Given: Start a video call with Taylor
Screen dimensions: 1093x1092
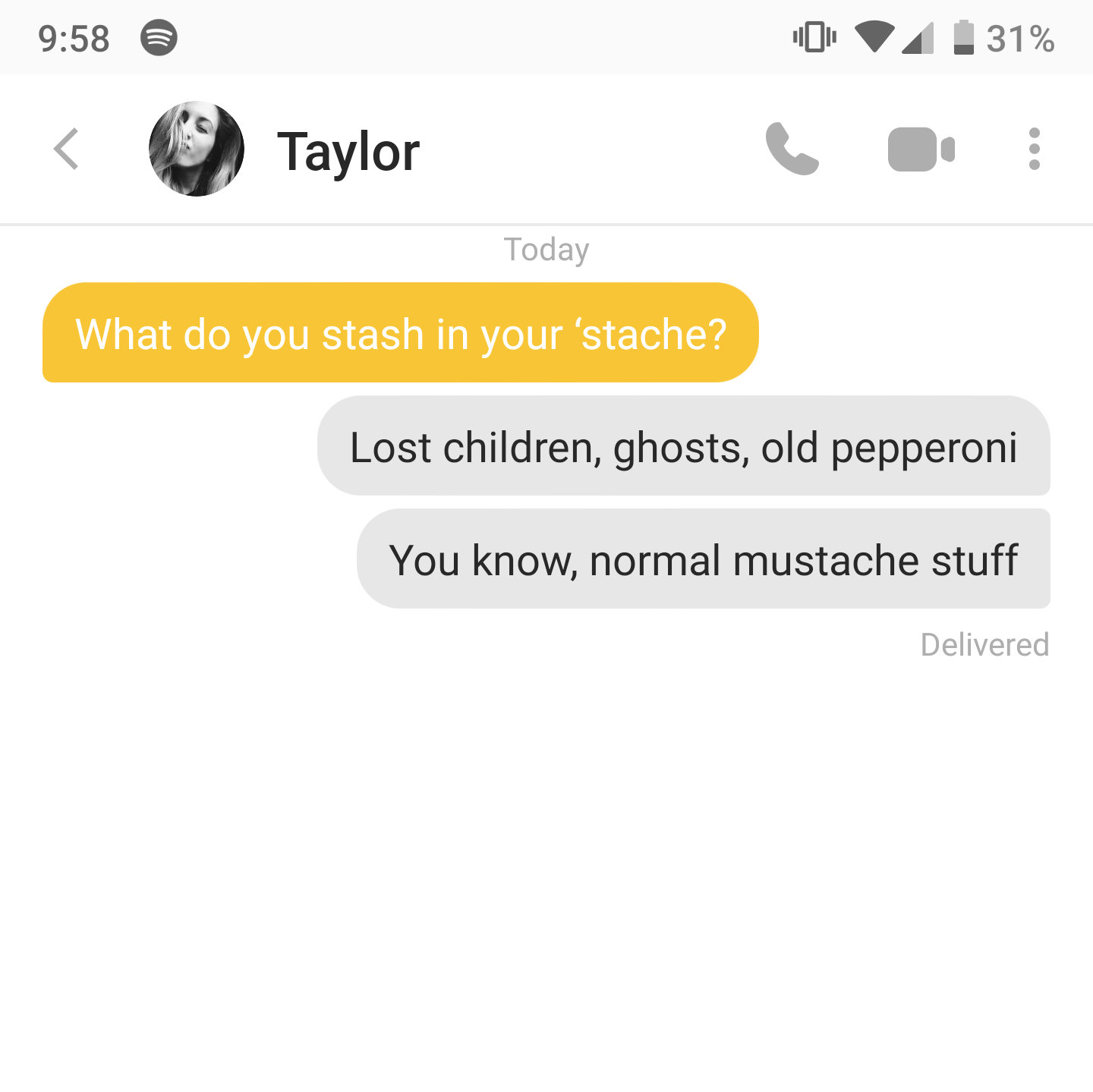Looking at the screenshot, I should click(x=921, y=149).
